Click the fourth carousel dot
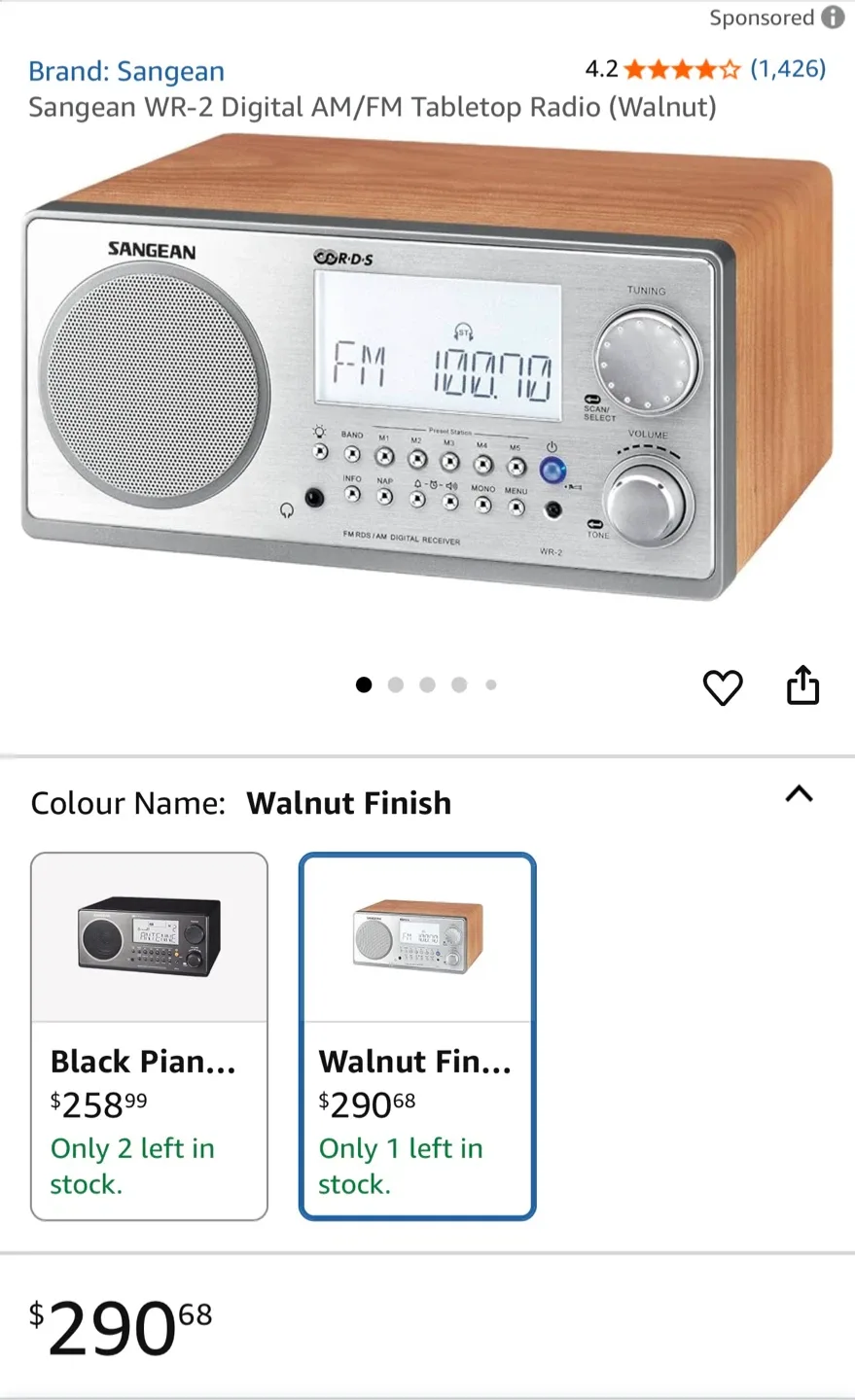This screenshot has height=1400, width=855. click(x=458, y=684)
